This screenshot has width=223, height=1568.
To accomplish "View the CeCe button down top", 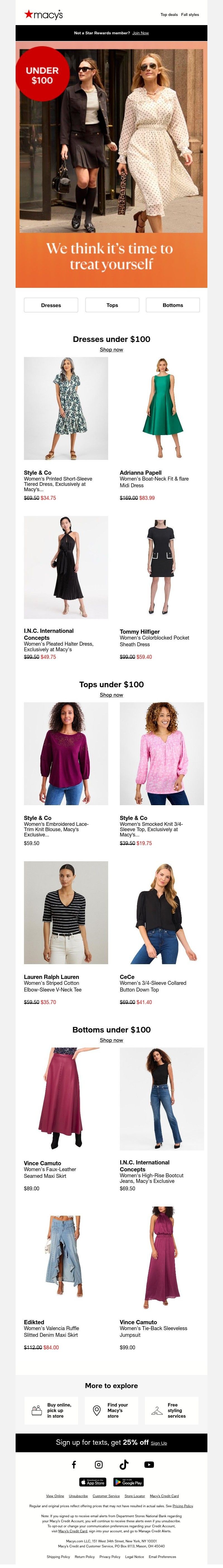I will [x=162, y=912].
